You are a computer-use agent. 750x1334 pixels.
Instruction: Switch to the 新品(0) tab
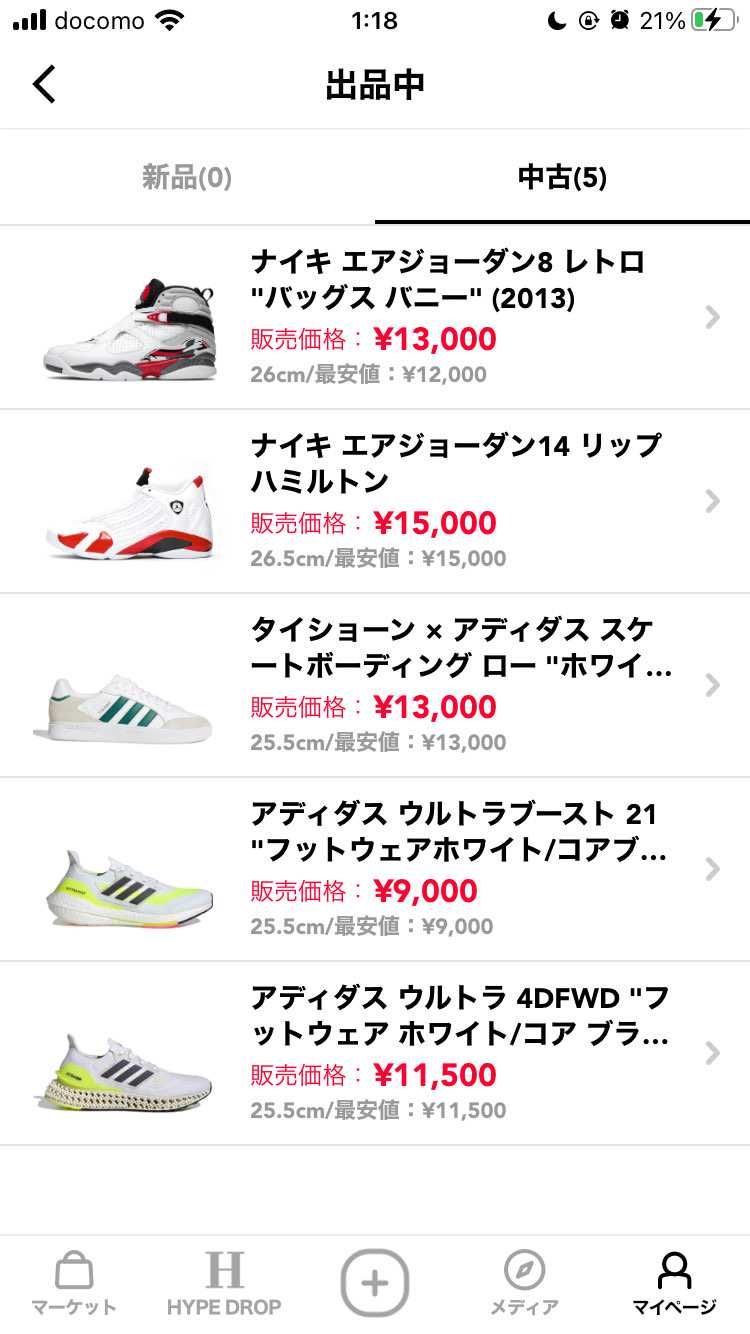(187, 178)
